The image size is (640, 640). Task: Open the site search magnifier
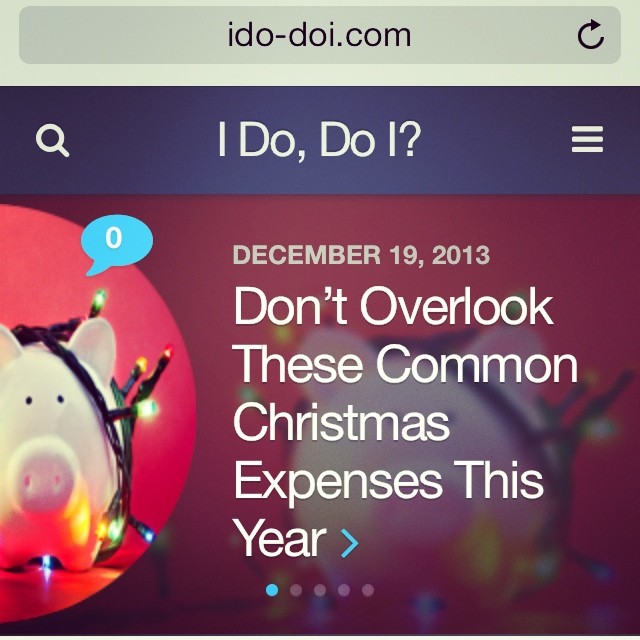[52, 141]
